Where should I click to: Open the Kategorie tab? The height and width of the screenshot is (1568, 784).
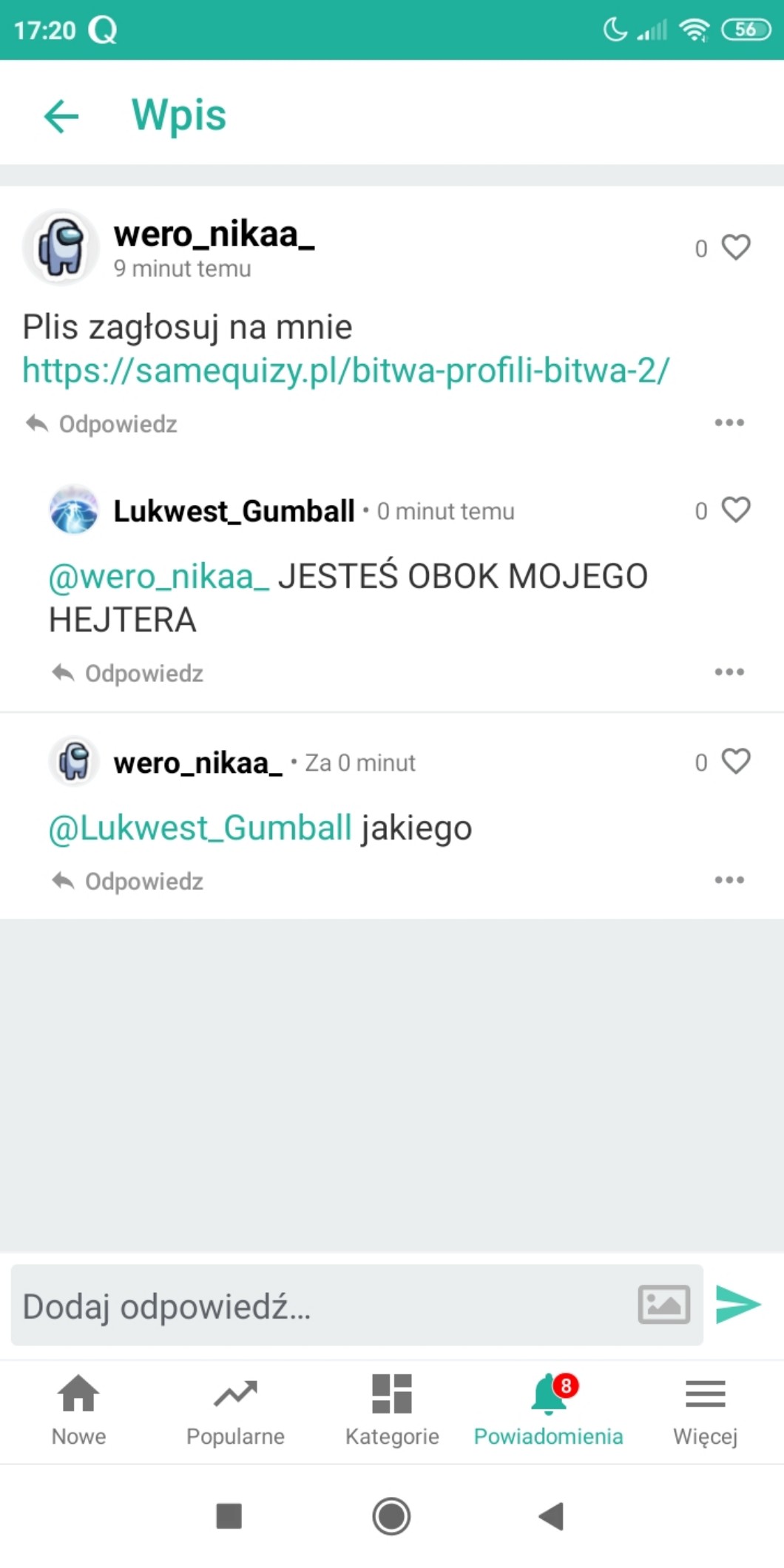[x=392, y=1410]
